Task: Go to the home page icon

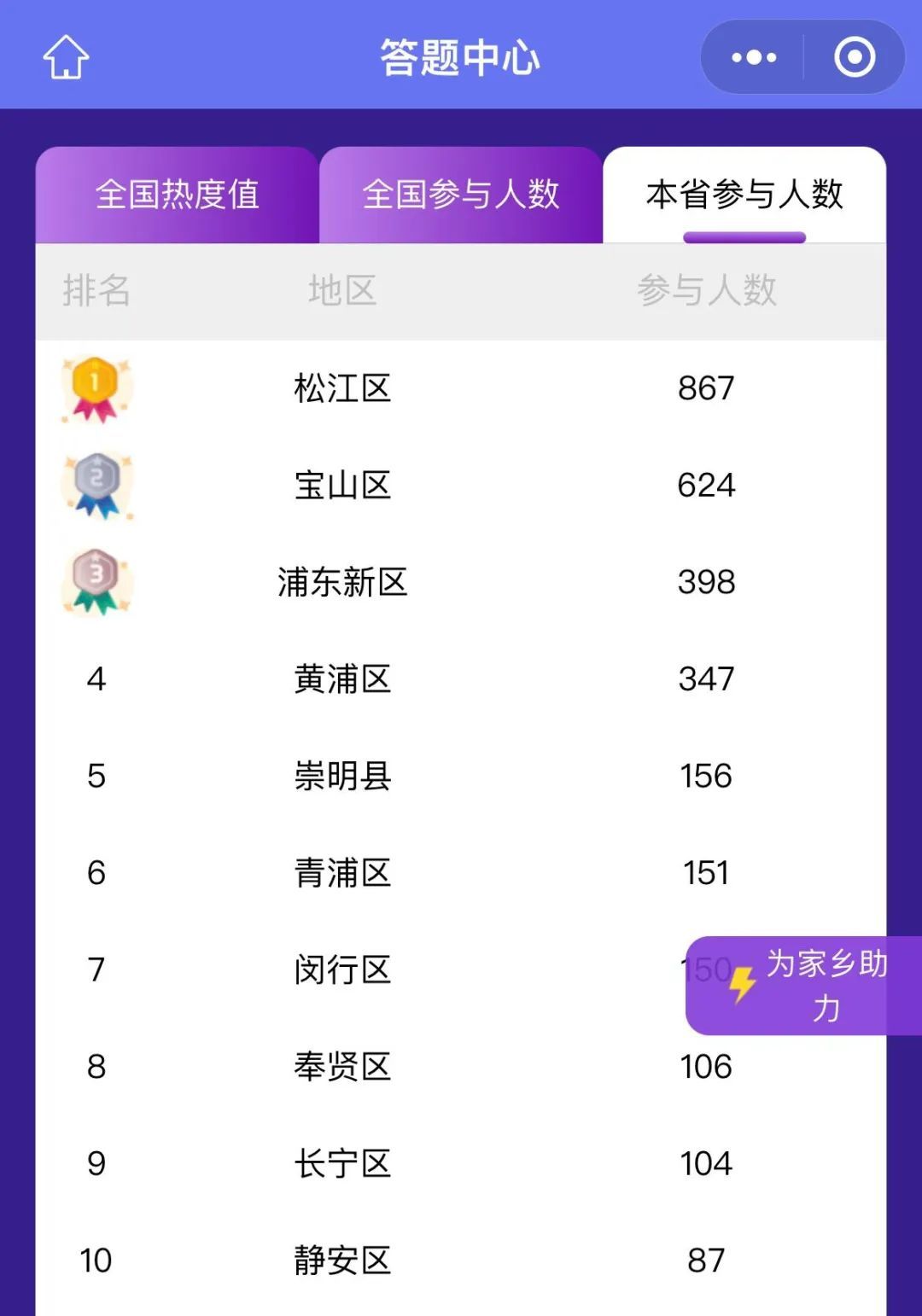Action: pyautogui.click(x=66, y=57)
